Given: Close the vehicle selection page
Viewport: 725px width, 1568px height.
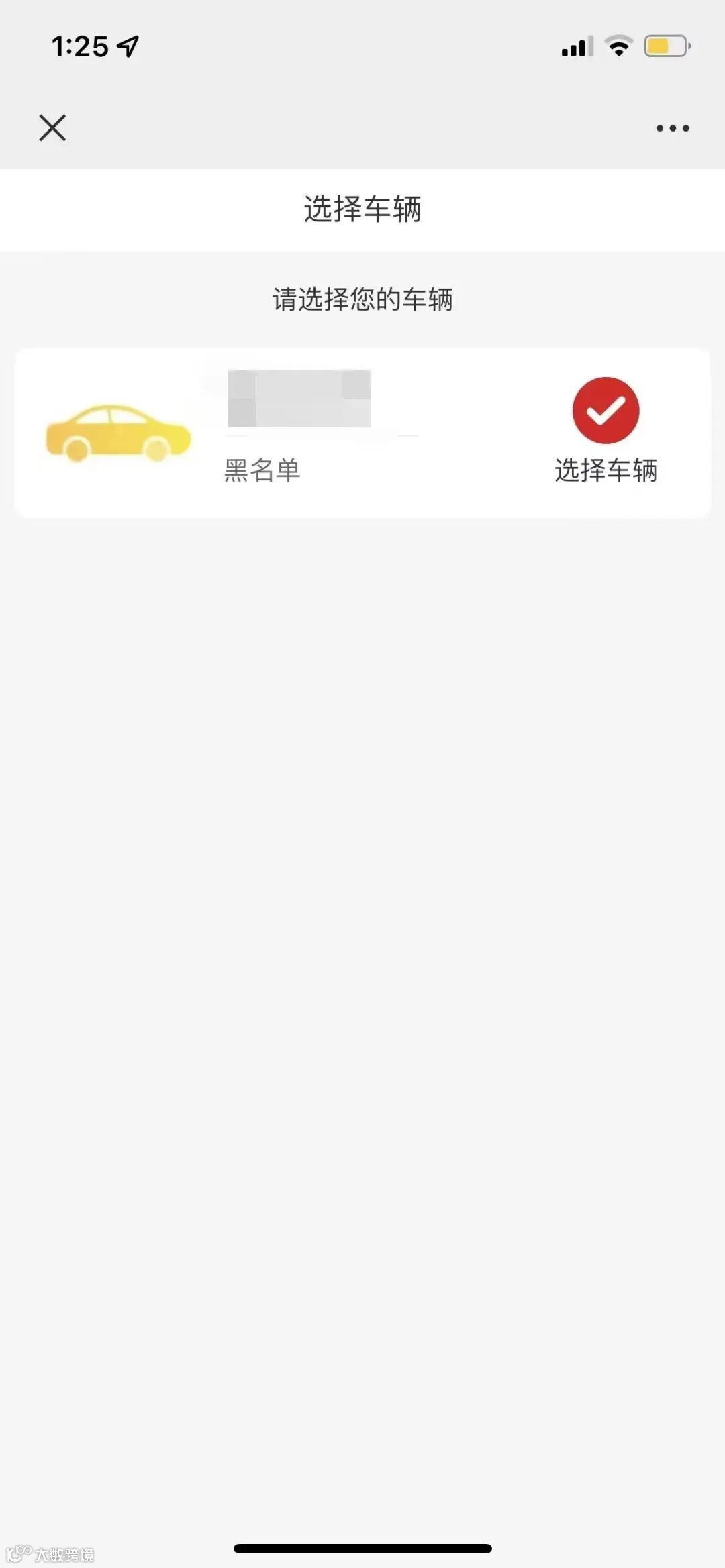Looking at the screenshot, I should [52, 127].
